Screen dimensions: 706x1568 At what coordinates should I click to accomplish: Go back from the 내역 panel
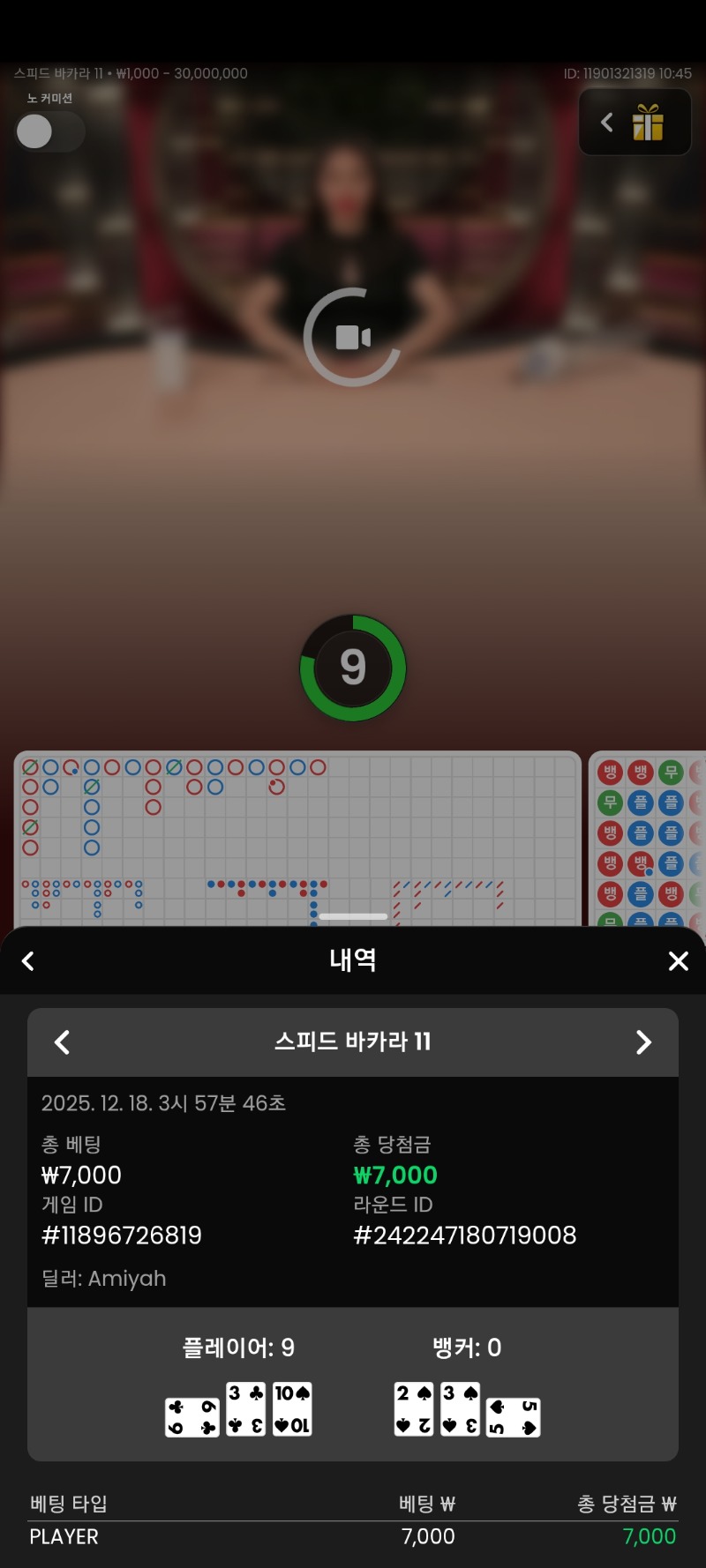point(28,960)
